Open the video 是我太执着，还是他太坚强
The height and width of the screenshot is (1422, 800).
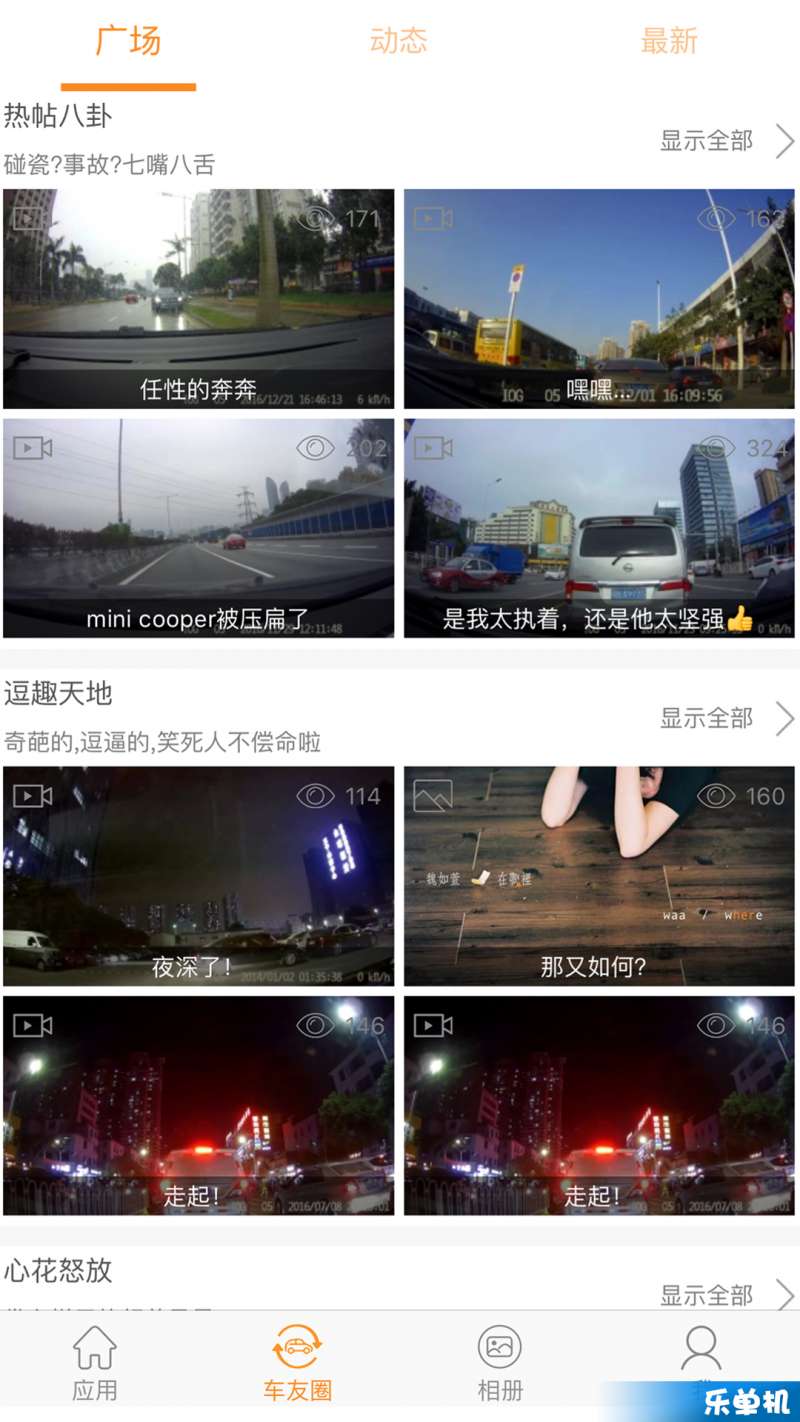(599, 527)
